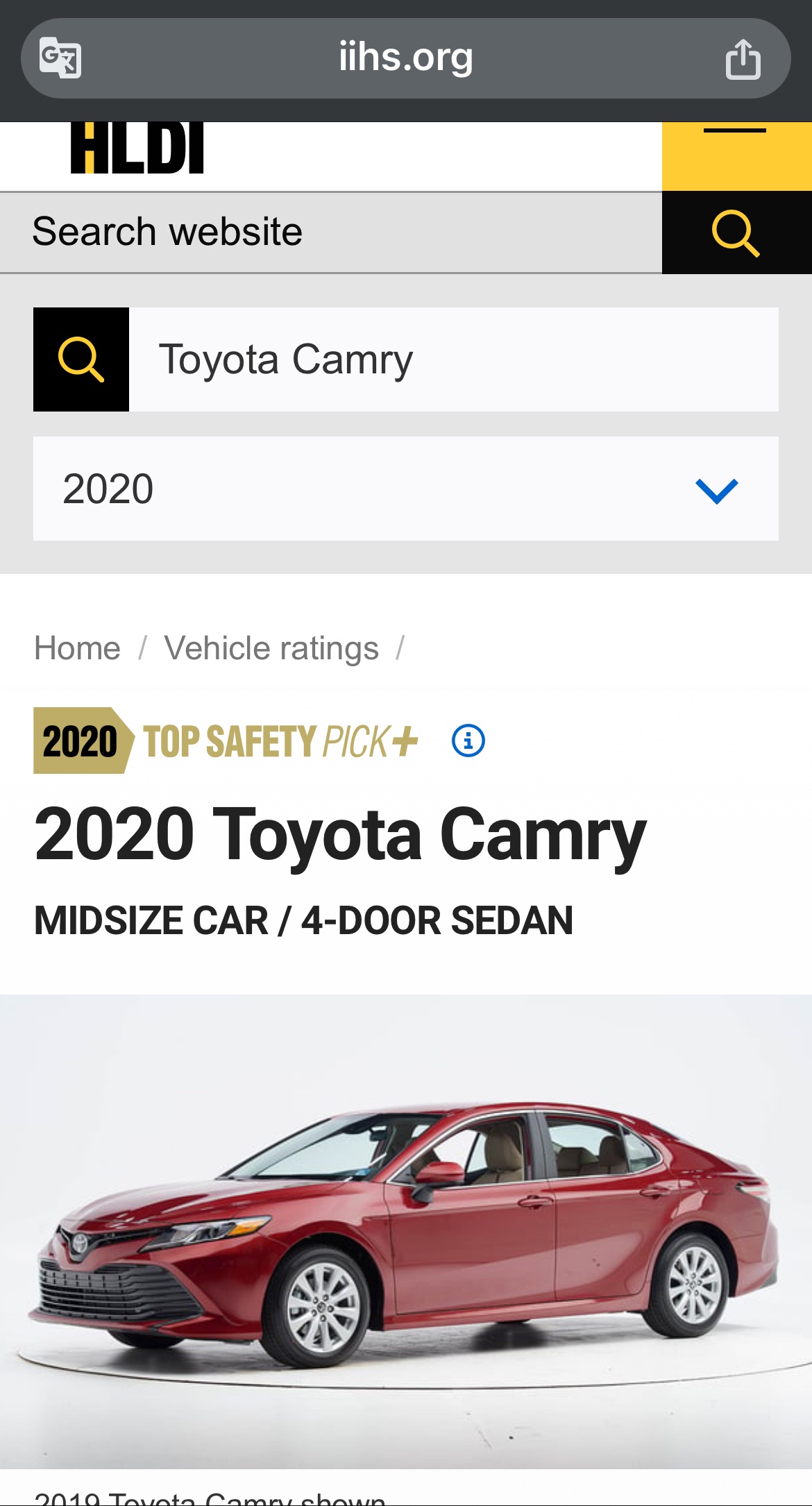Screen dimensions: 812x1506
Task: Tap the Toyota Camry vehicle search field
Action: [453, 359]
